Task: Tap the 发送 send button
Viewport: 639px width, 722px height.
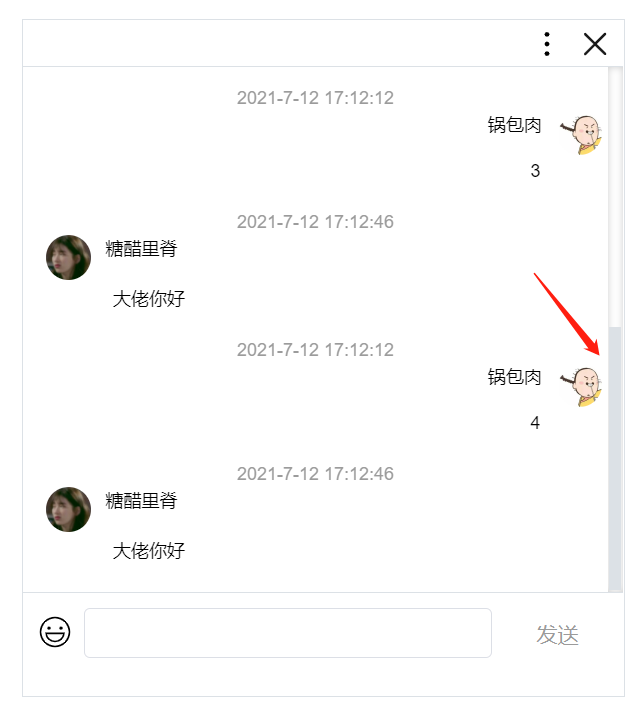Action: pyautogui.click(x=557, y=635)
